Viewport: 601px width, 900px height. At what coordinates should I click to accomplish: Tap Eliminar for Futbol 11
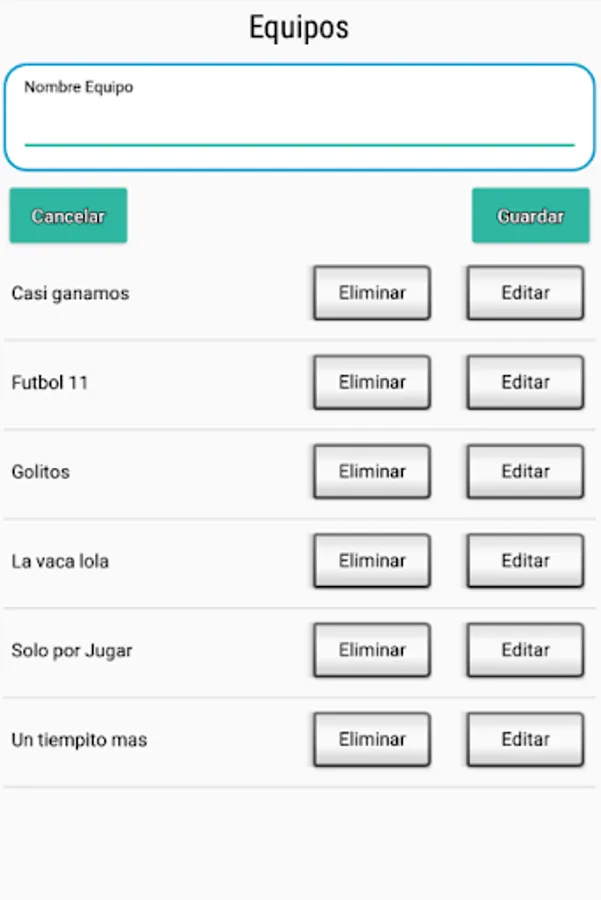point(372,382)
